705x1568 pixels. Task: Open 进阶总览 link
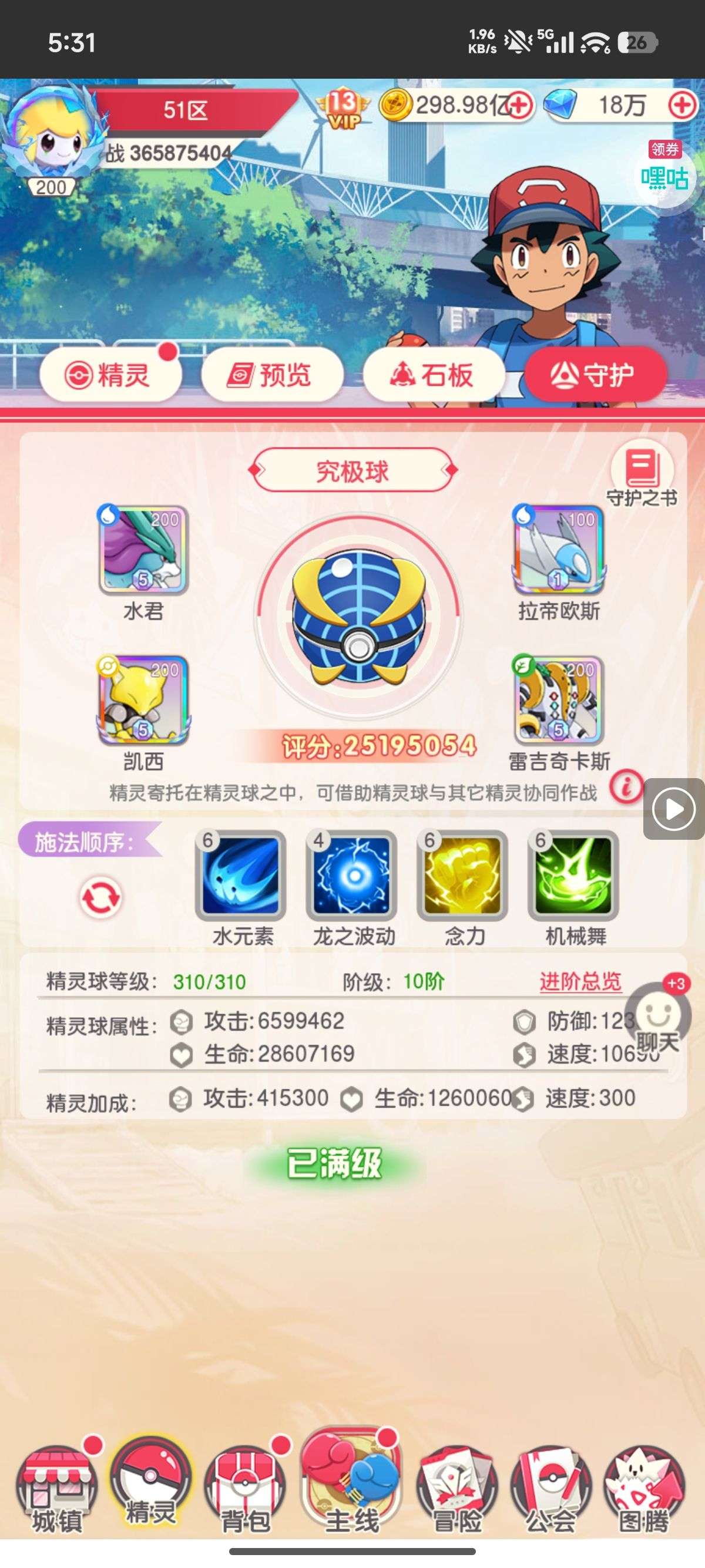tap(580, 982)
